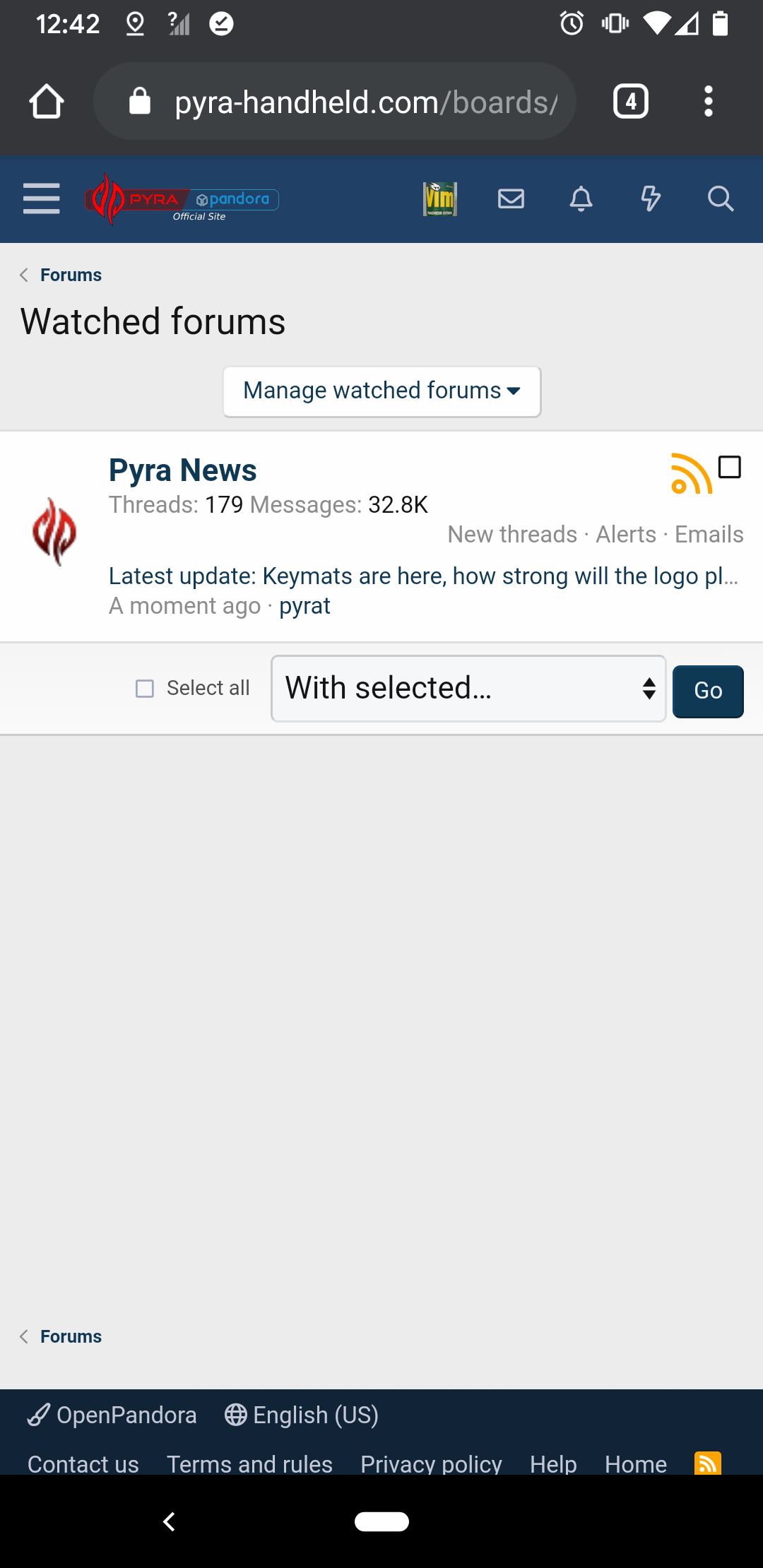This screenshot has width=763, height=1568.
Task: Check the Pyra News selection checkbox
Action: tap(729, 467)
